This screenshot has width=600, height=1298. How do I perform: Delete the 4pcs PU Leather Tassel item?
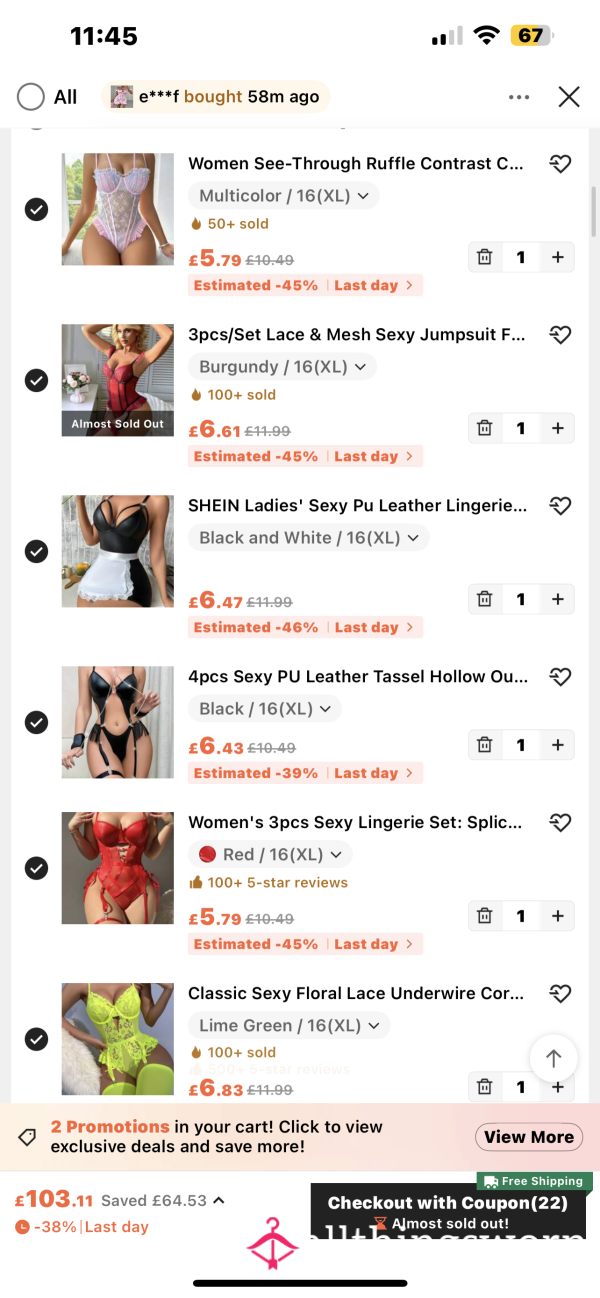click(485, 745)
